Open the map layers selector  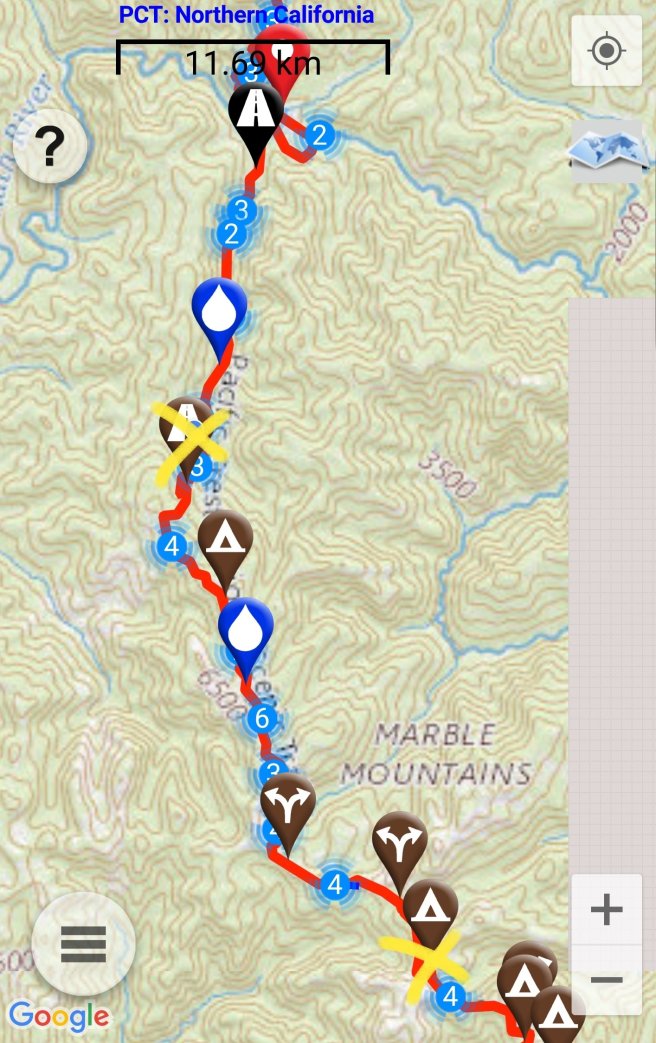606,151
